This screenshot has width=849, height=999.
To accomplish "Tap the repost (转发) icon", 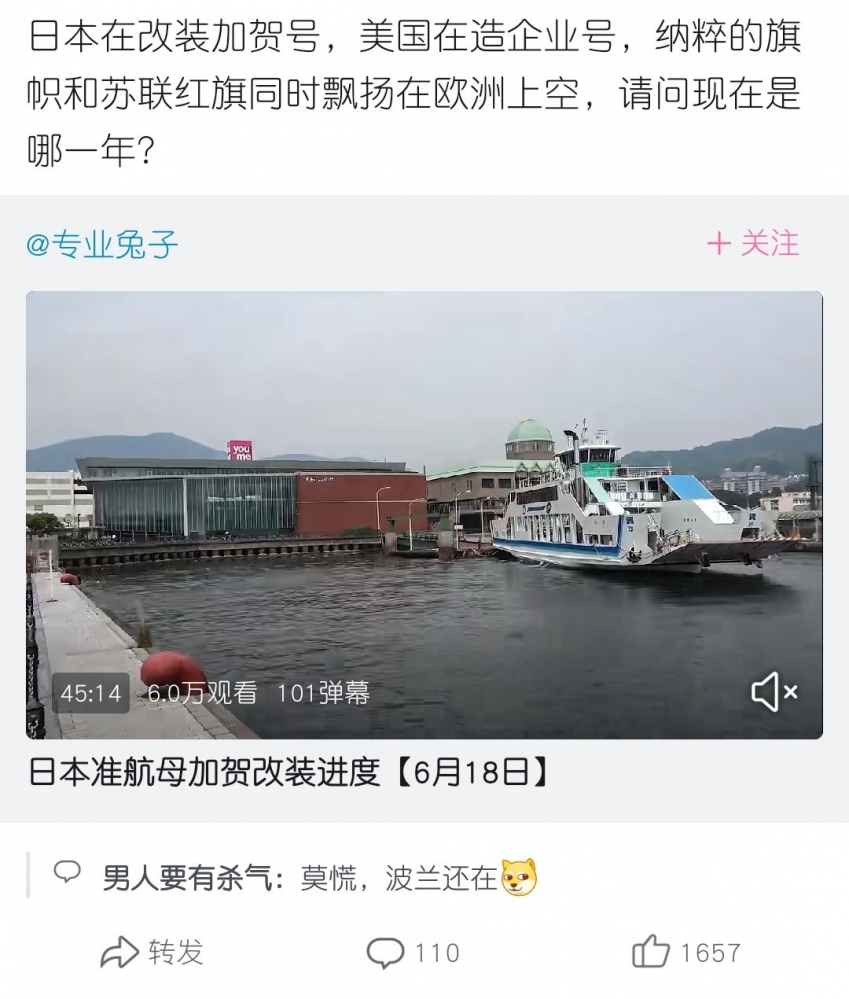I will pyautogui.click(x=122, y=954).
